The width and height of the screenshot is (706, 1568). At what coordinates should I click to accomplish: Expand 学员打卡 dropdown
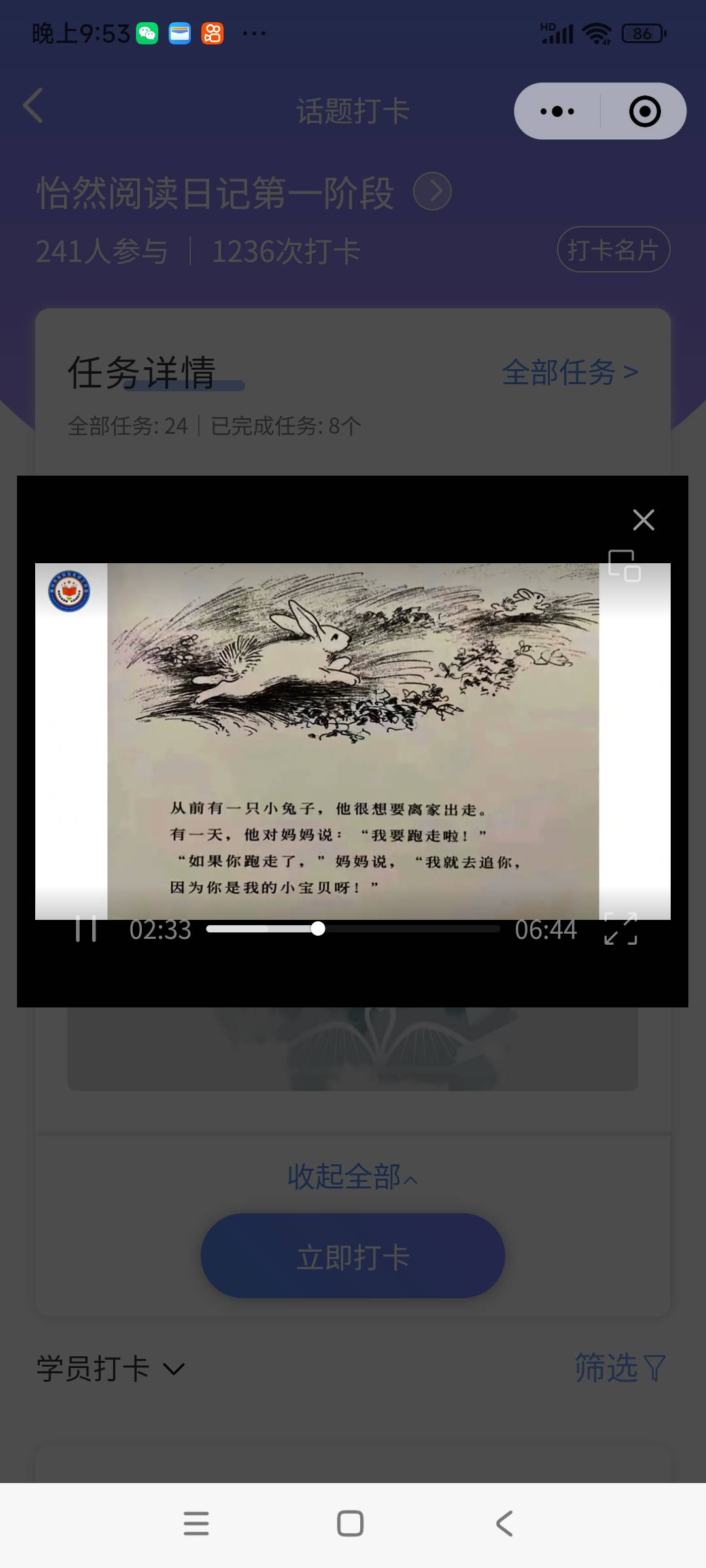coord(111,1367)
